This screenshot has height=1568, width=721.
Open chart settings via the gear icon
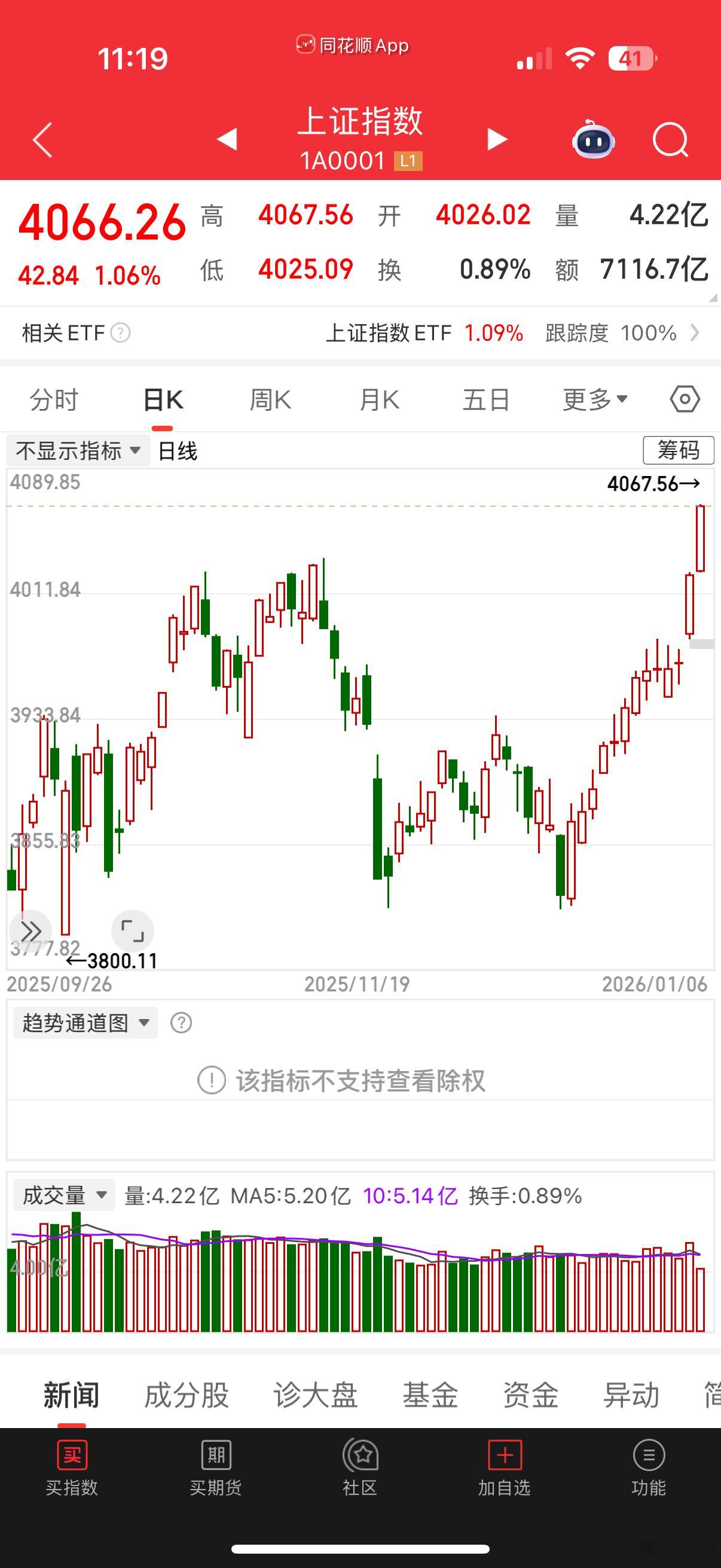[x=685, y=399]
